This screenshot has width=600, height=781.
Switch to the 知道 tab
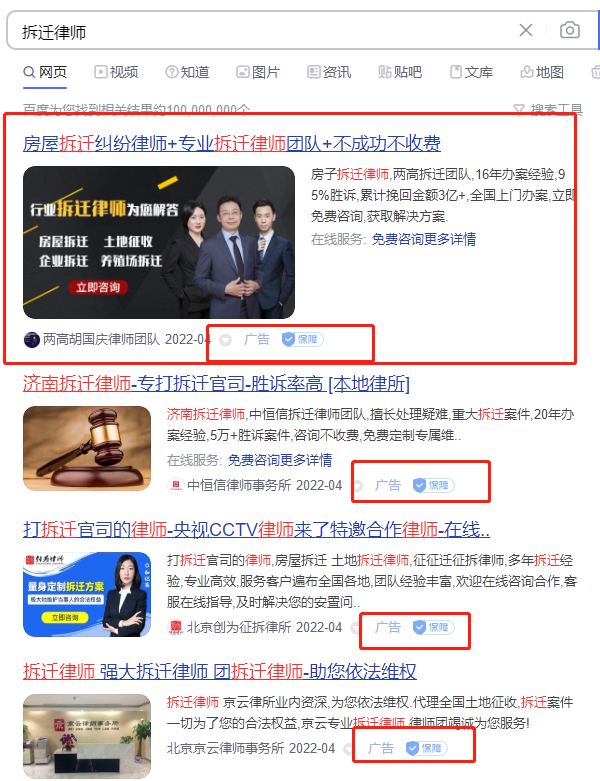187,72
